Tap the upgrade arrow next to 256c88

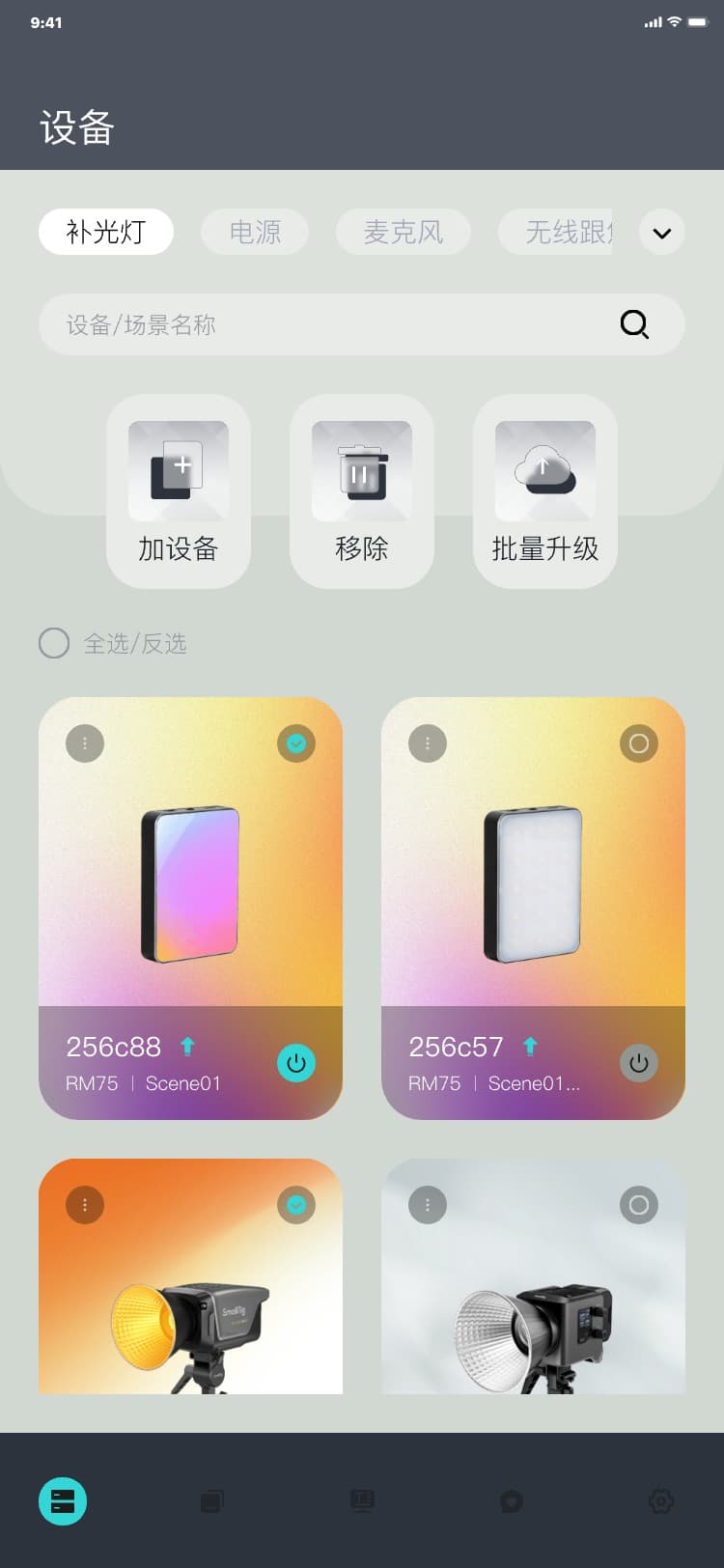click(x=188, y=1046)
